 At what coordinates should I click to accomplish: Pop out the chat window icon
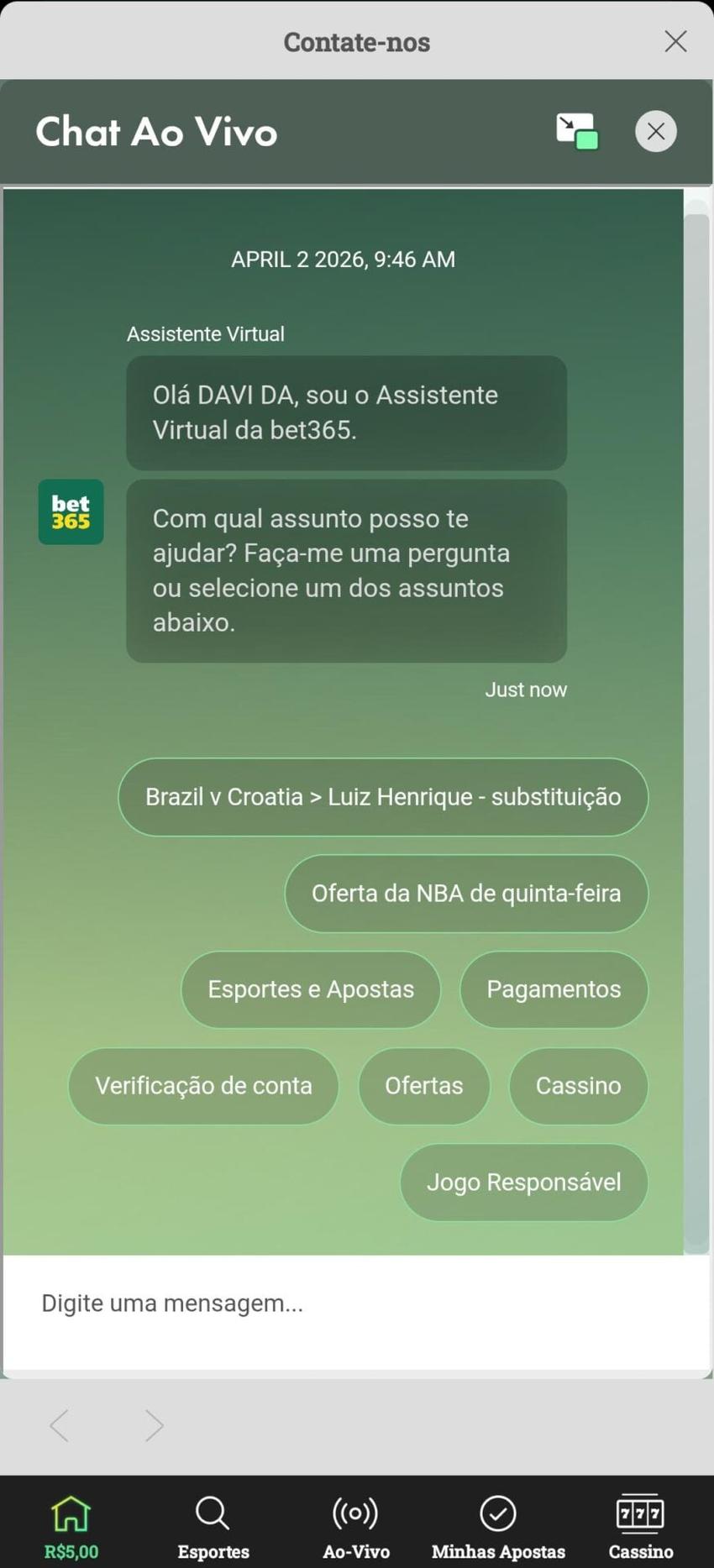click(x=576, y=131)
